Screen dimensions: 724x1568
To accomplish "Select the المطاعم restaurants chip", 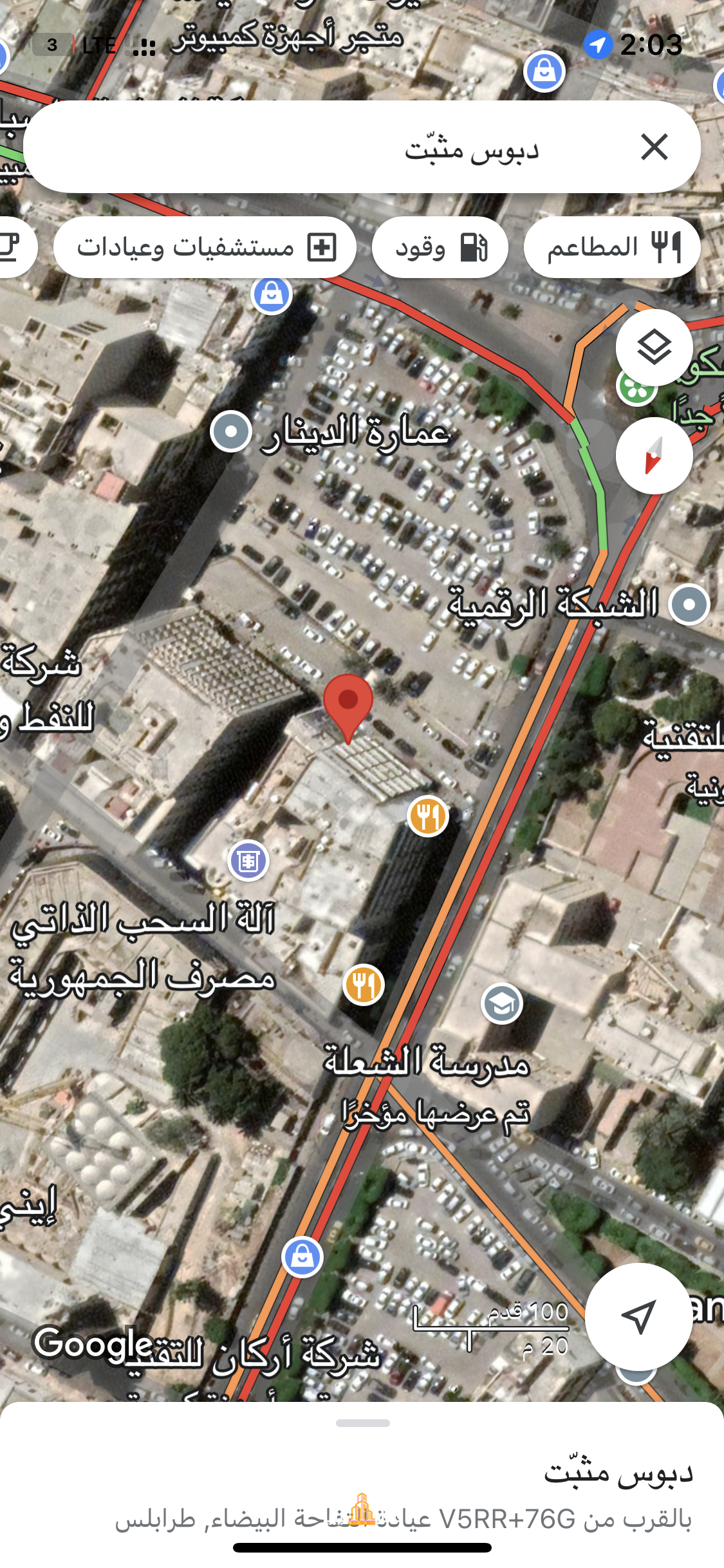I will click(x=612, y=247).
